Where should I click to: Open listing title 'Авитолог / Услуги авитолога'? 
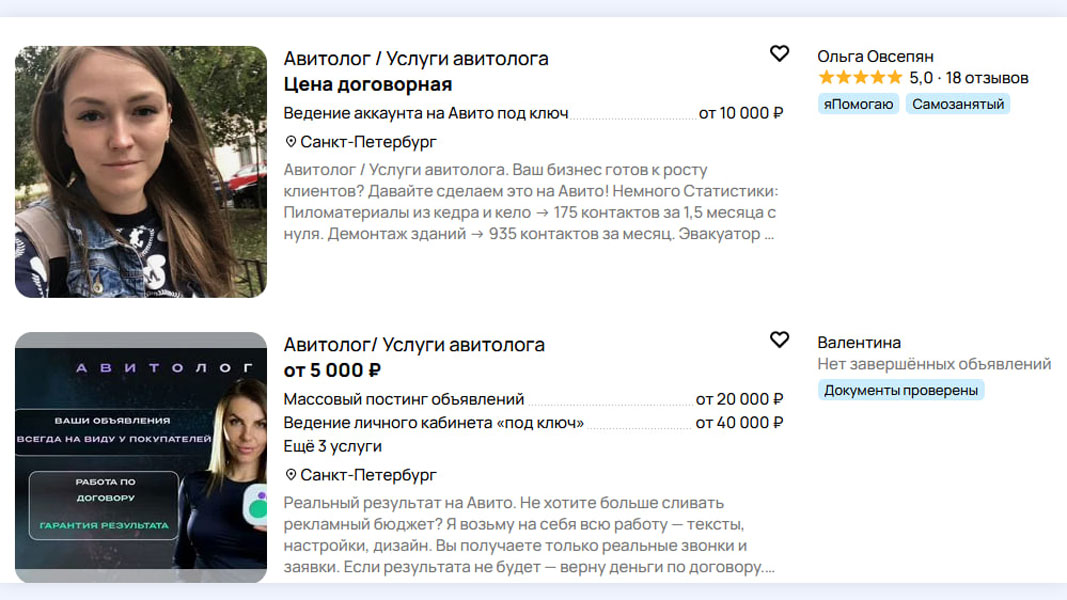click(415, 58)
